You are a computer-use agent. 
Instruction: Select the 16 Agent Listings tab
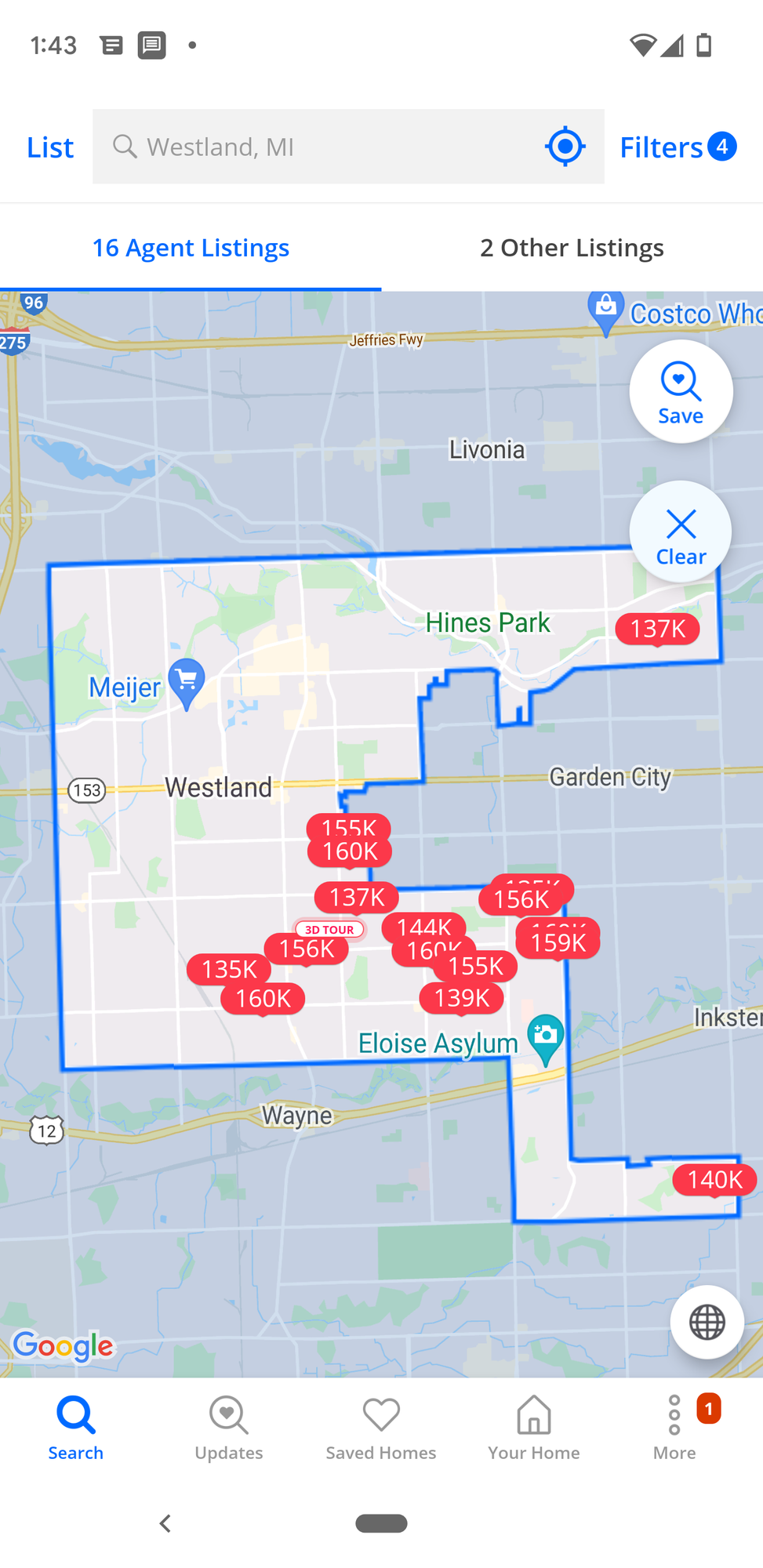(x=191, y=248)
